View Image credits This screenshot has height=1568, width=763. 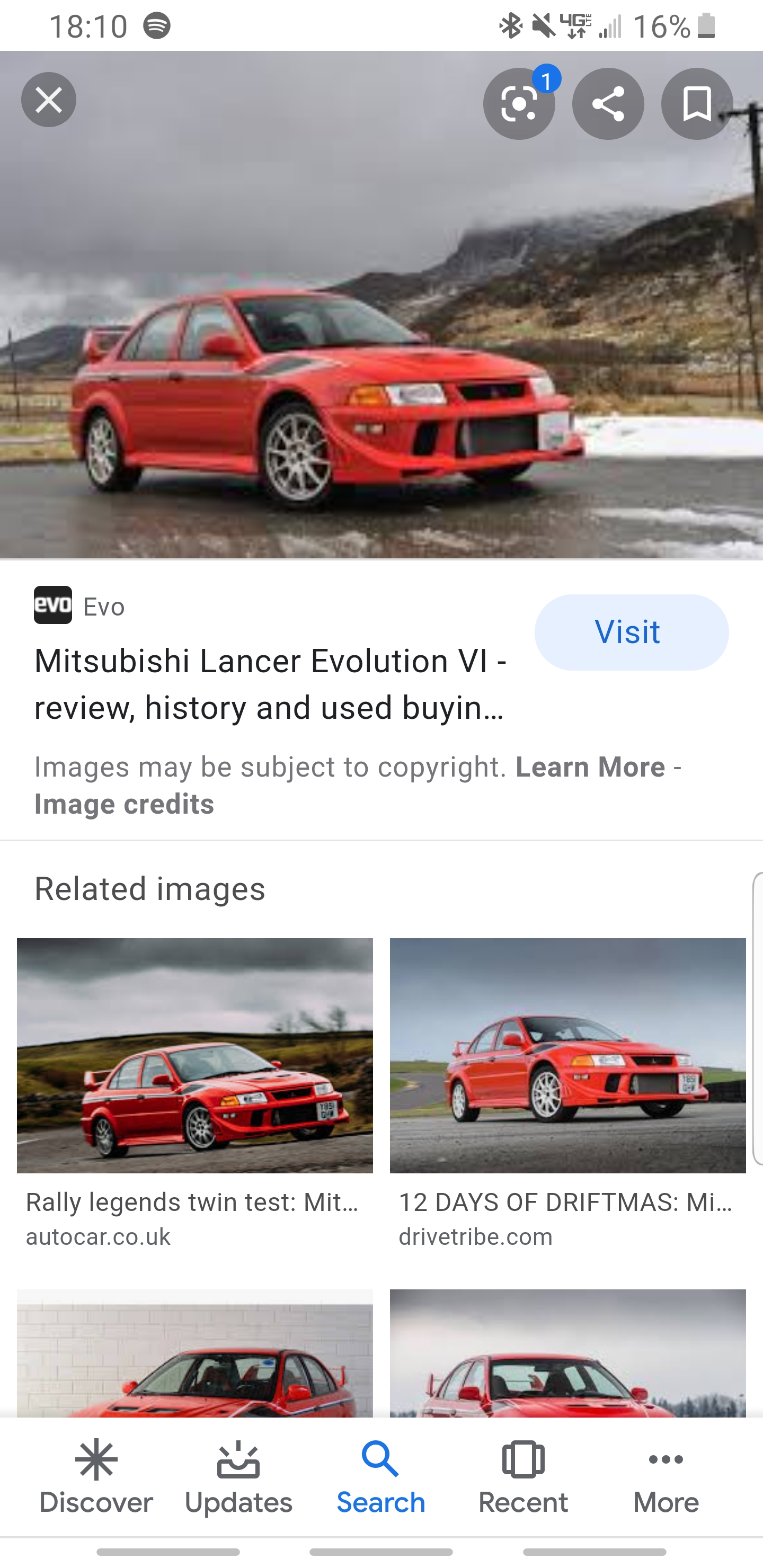[x=124, y=805]
